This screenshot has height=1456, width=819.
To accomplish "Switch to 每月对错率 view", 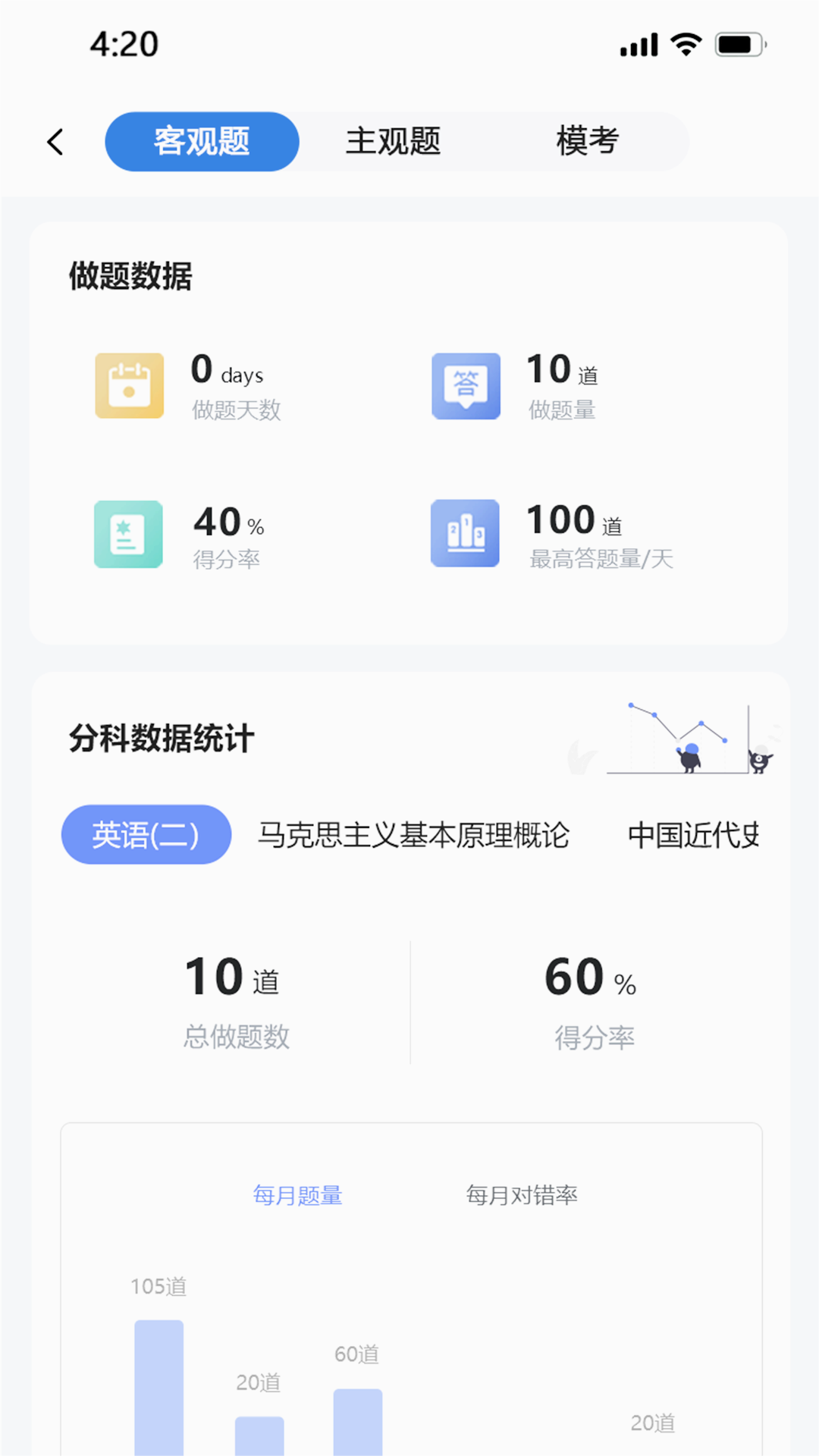I will [x=521, y=1194].
